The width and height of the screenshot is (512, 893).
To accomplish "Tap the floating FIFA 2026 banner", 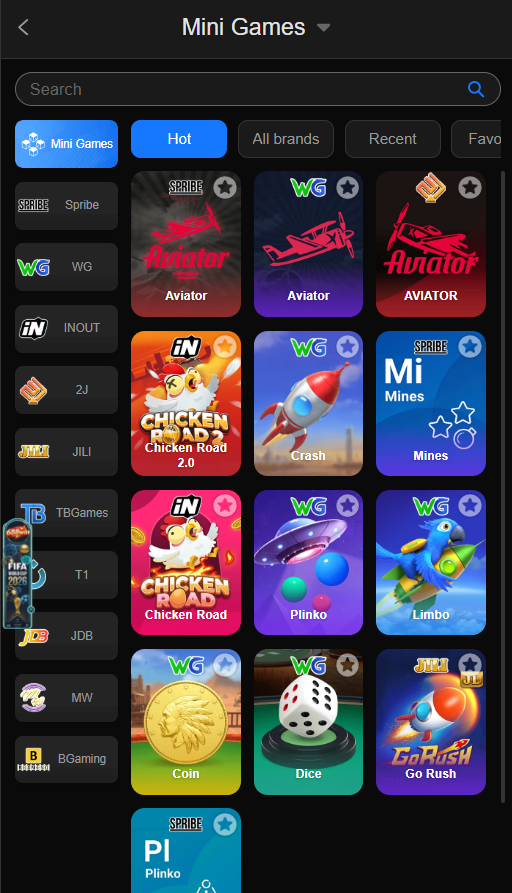I will [x=17, y=574].
